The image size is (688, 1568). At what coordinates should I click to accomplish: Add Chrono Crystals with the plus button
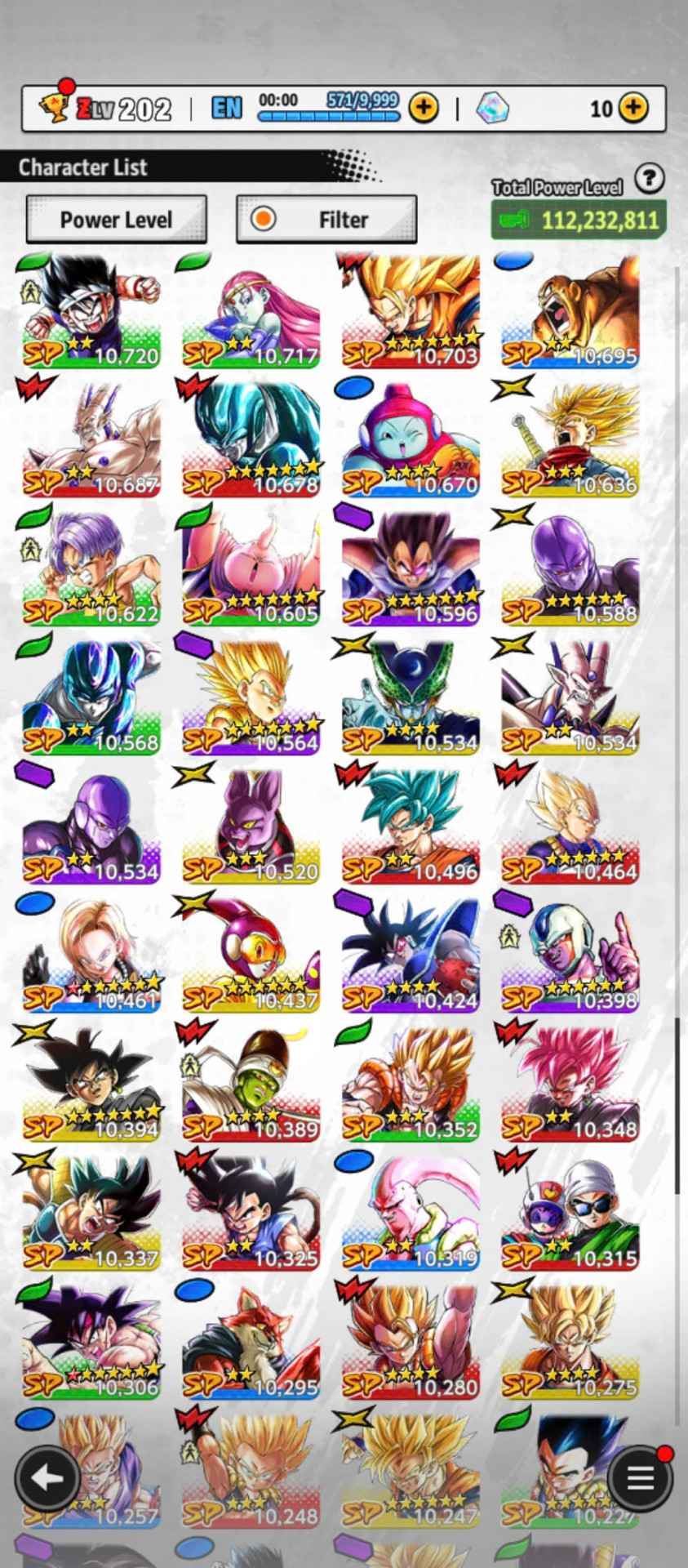(x=633, y=108)
